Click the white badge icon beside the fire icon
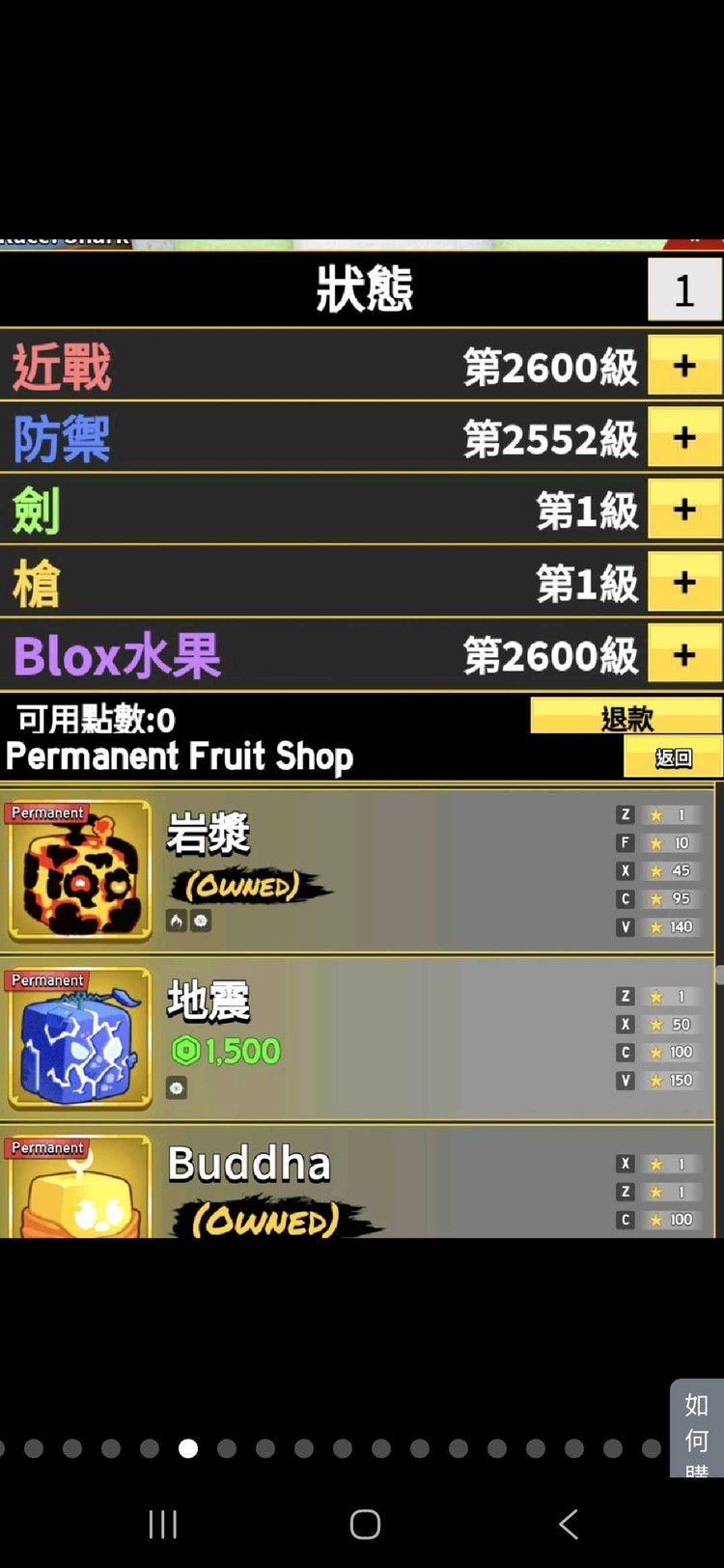724x1568 pixels. click(201, 922)
